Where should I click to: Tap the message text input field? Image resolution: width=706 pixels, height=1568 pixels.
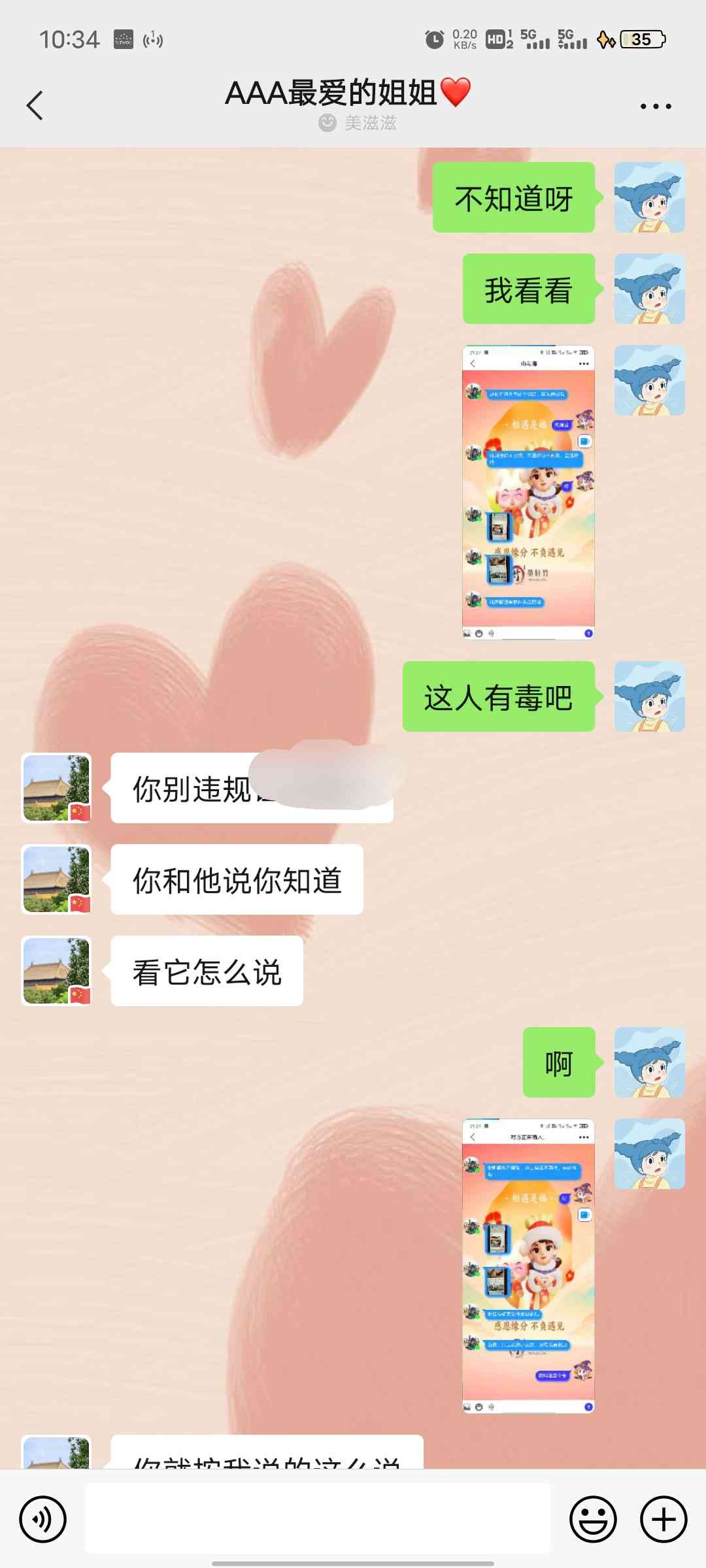click(x=318, y=1519)
